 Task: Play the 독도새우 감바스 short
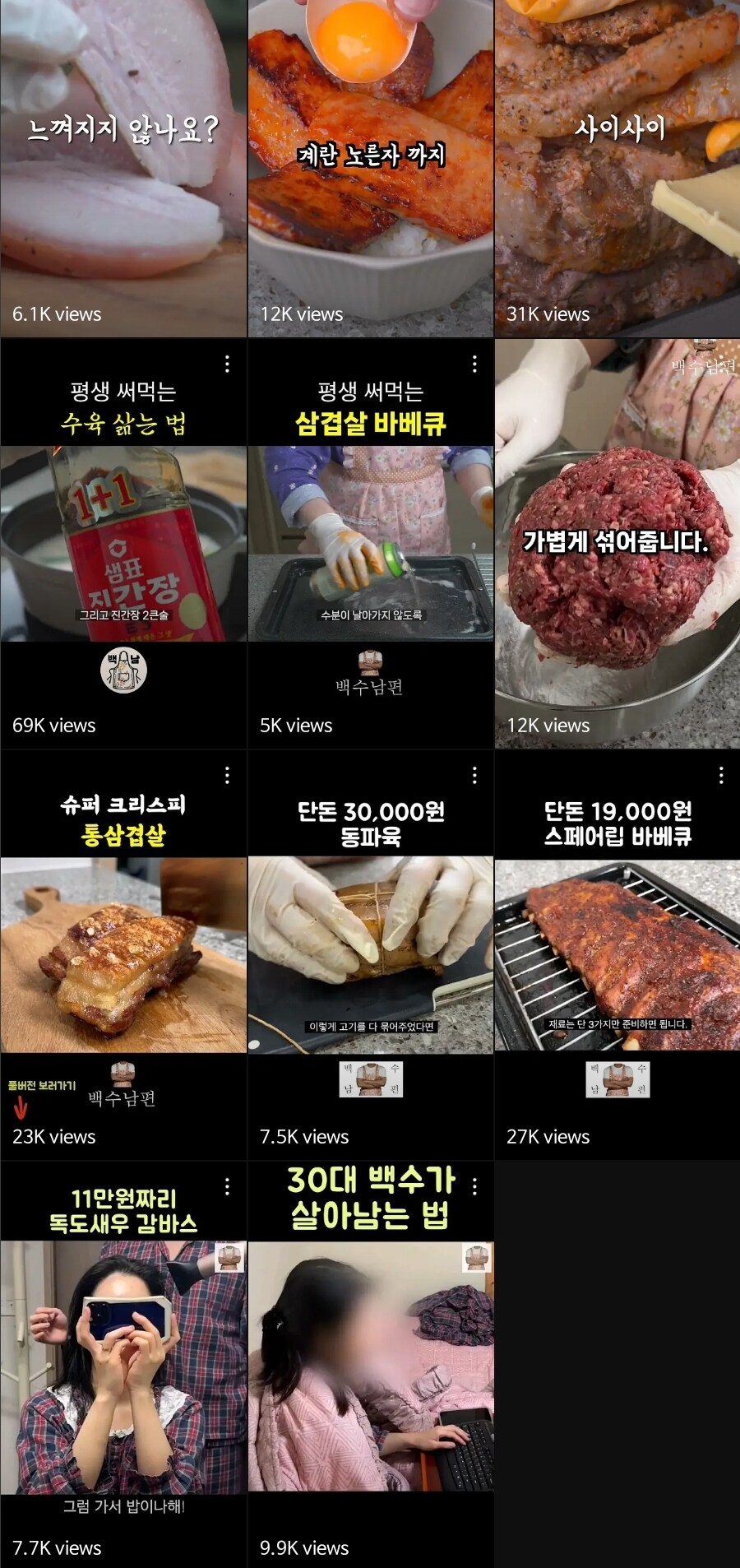(x=123, y=1366)
